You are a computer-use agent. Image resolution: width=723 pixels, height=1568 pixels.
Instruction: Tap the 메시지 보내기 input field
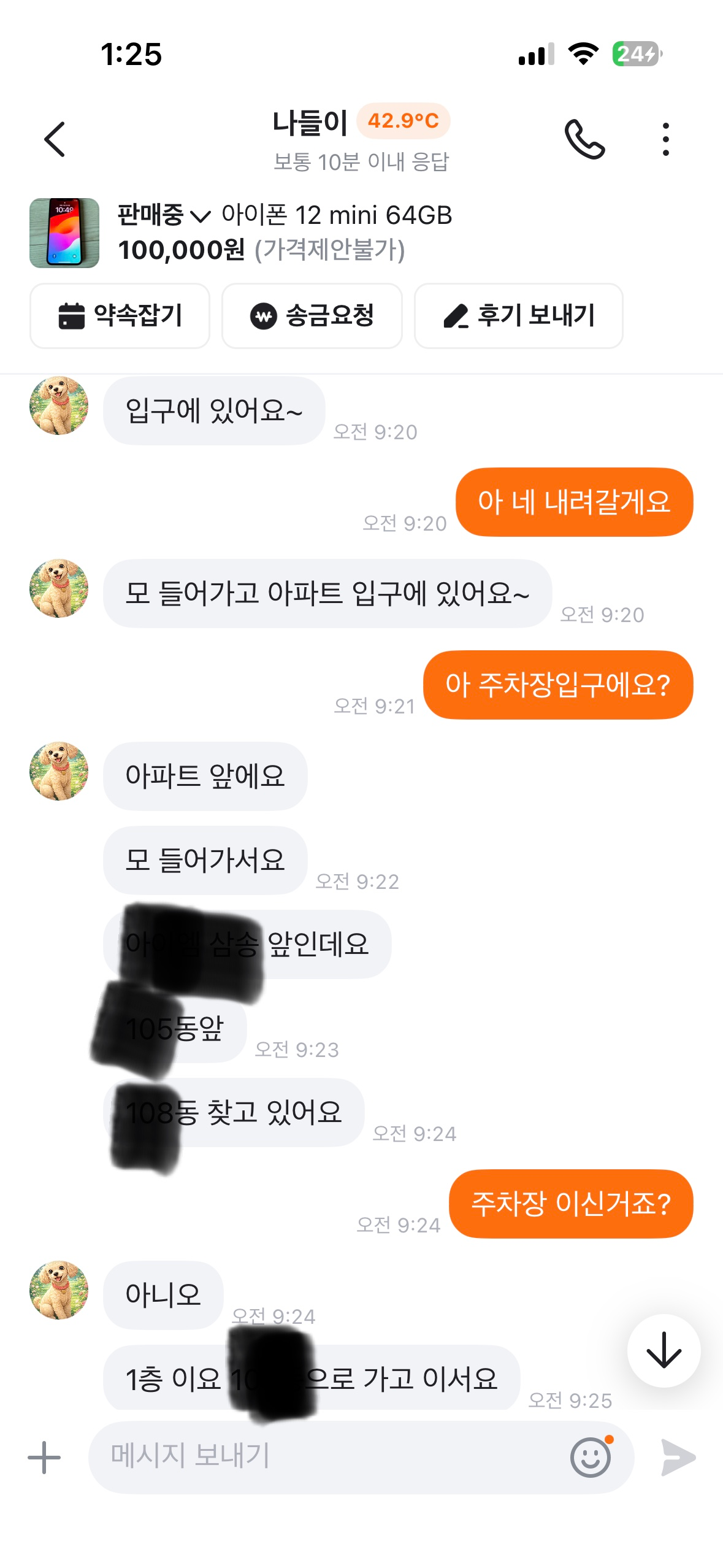(x=245, y=1458)
